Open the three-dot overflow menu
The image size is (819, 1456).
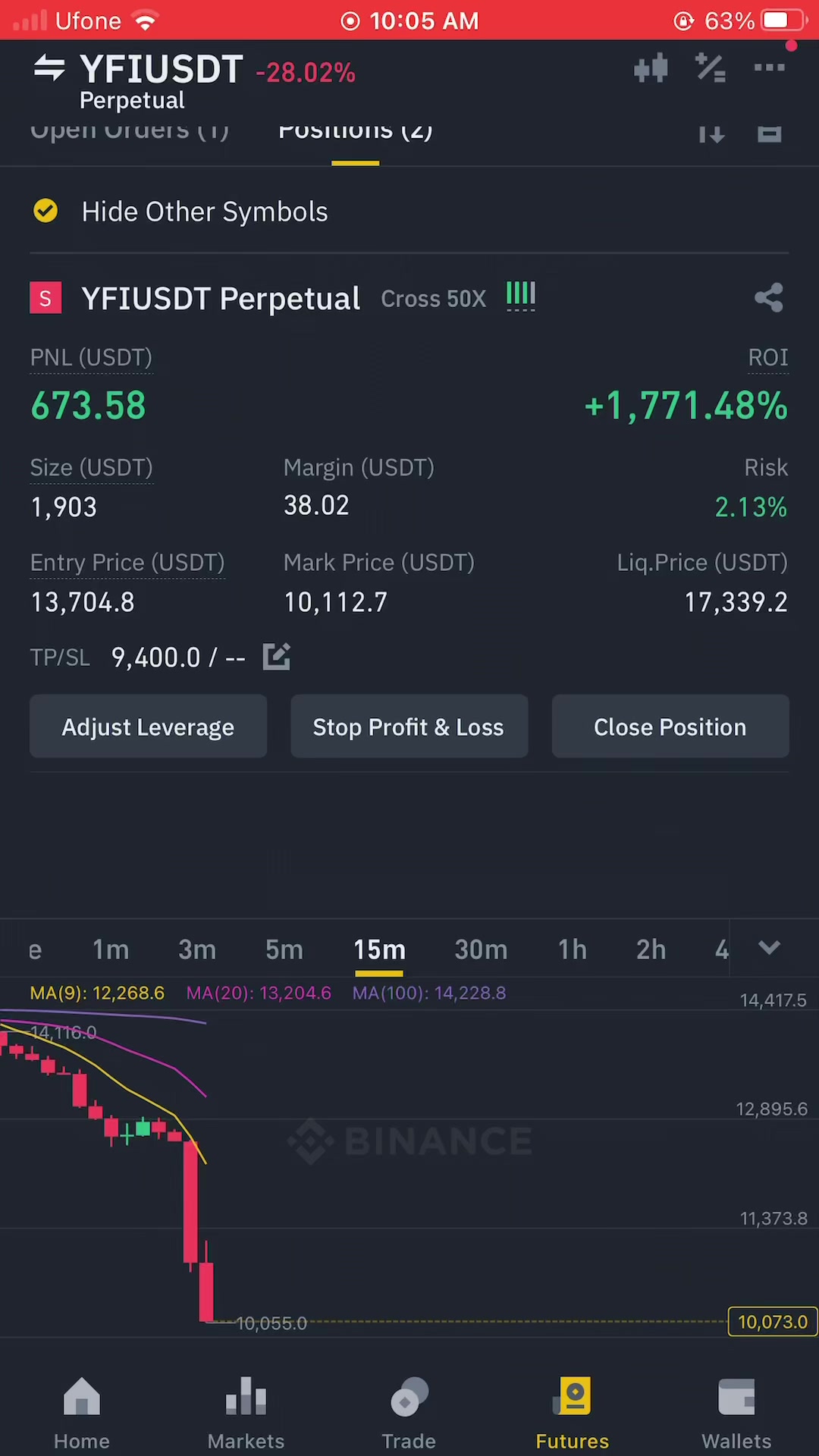coord(769,68)
